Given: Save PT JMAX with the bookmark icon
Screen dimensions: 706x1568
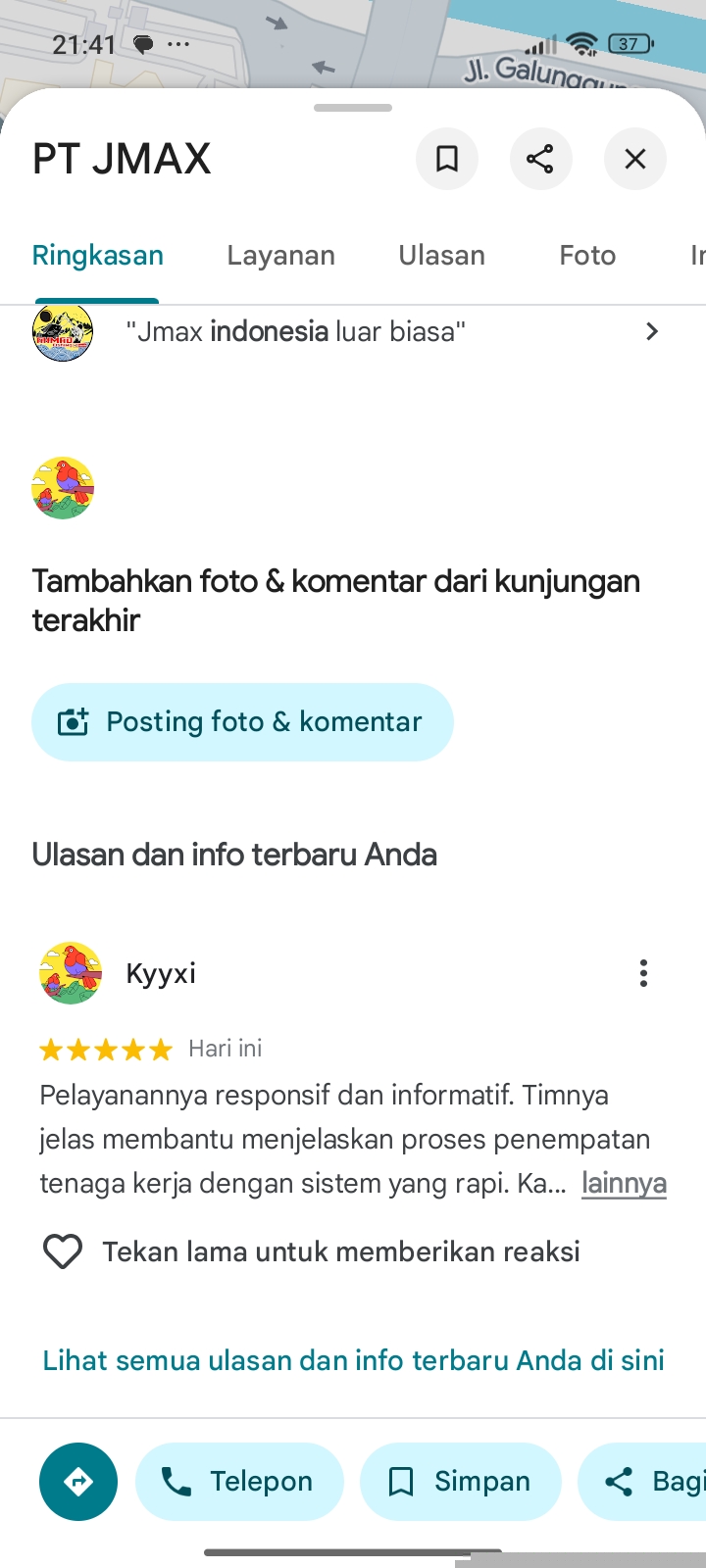Looking at the screenshot, I should 447,159.
